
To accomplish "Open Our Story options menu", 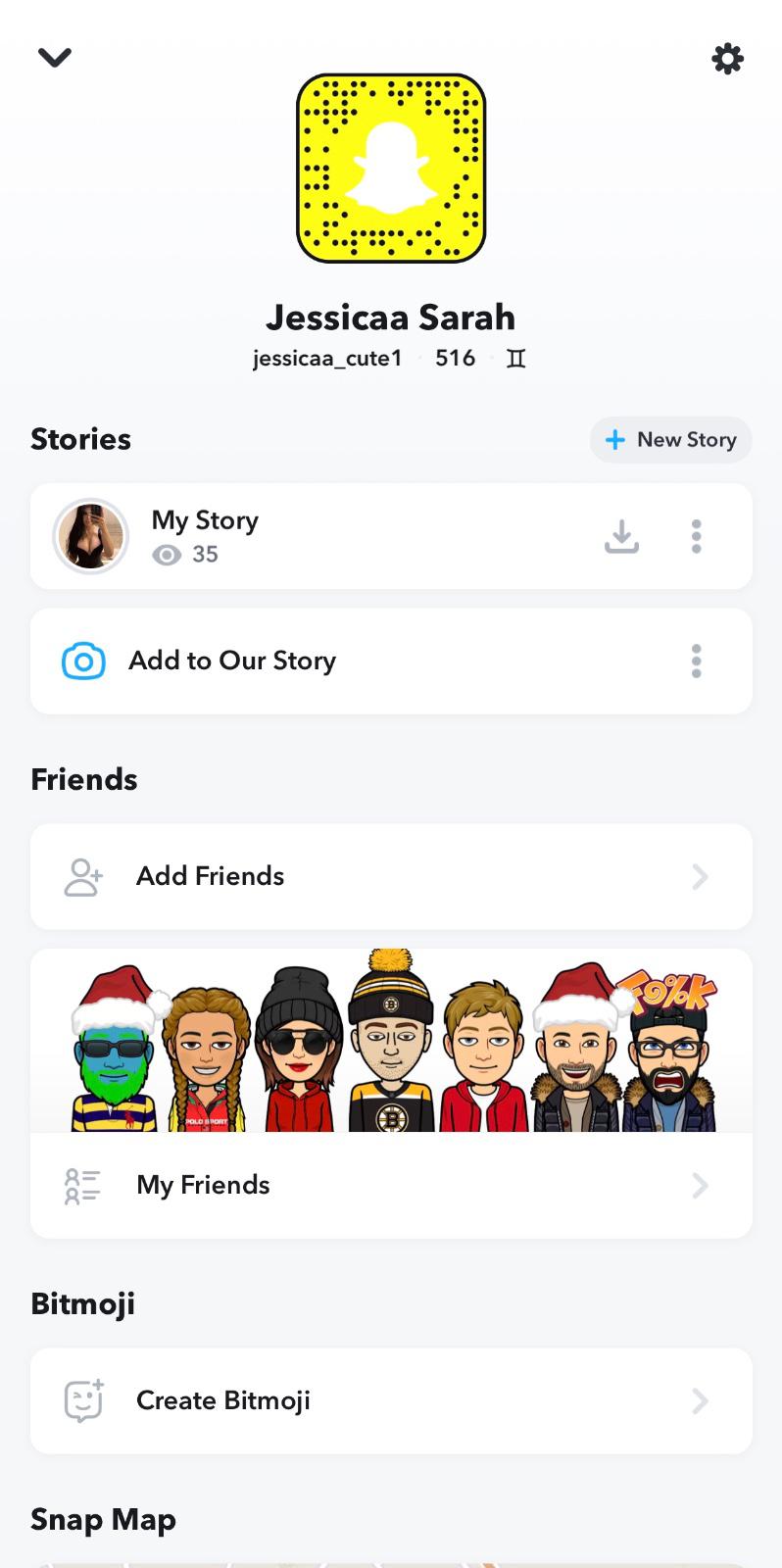I will [x=697, y=661].
